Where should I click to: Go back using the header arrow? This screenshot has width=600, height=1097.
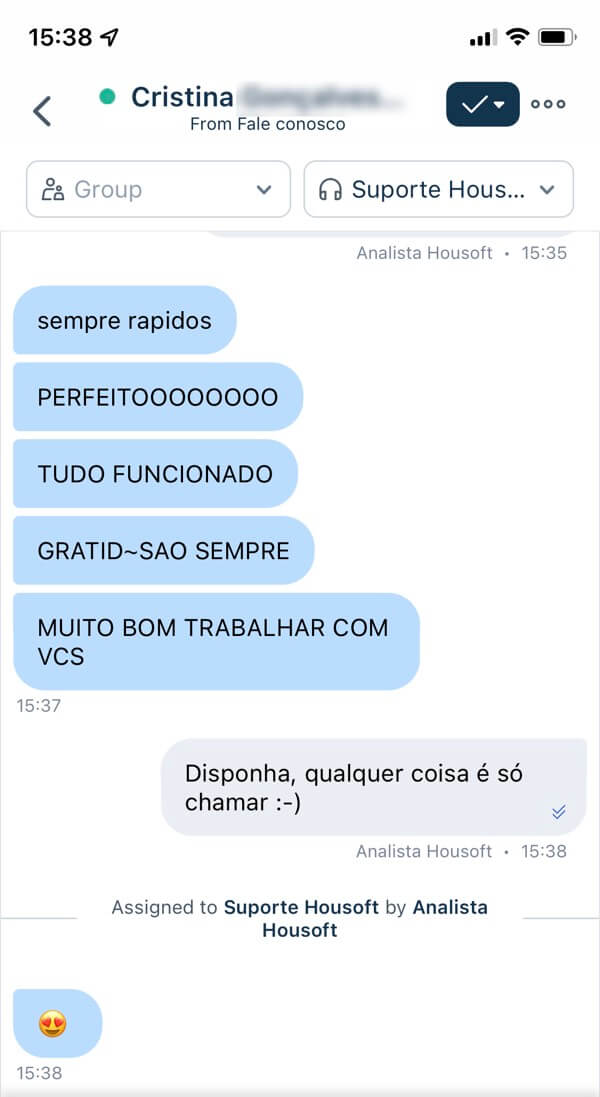coord(42,109)
